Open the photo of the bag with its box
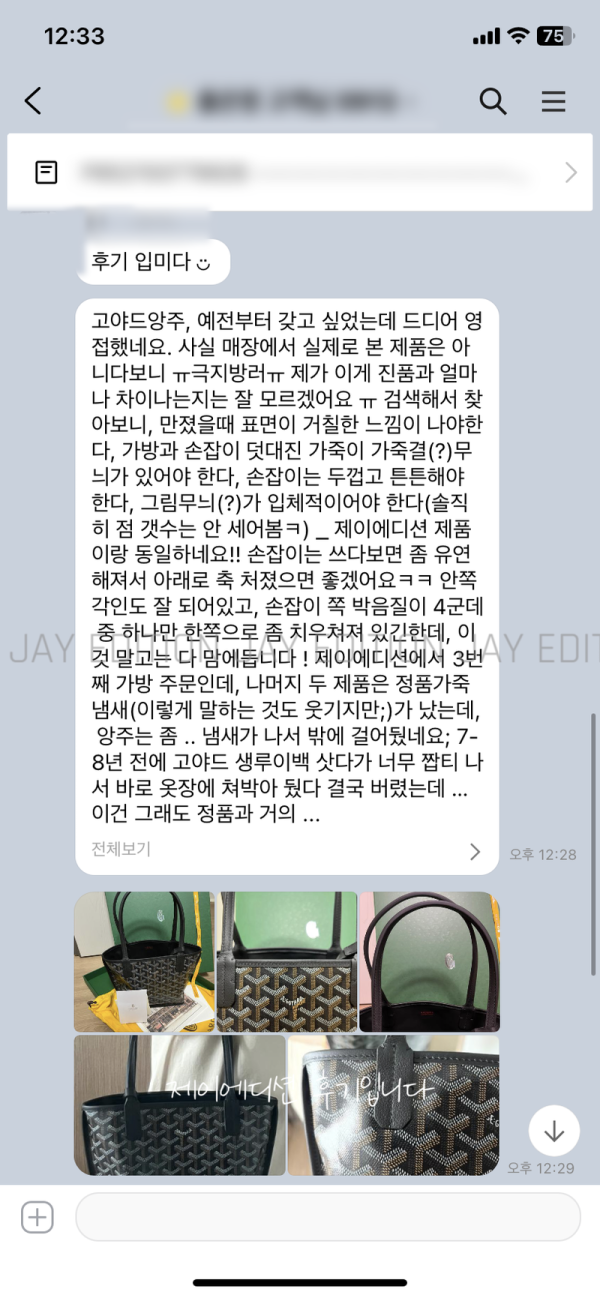 click(x=144, y=962)
